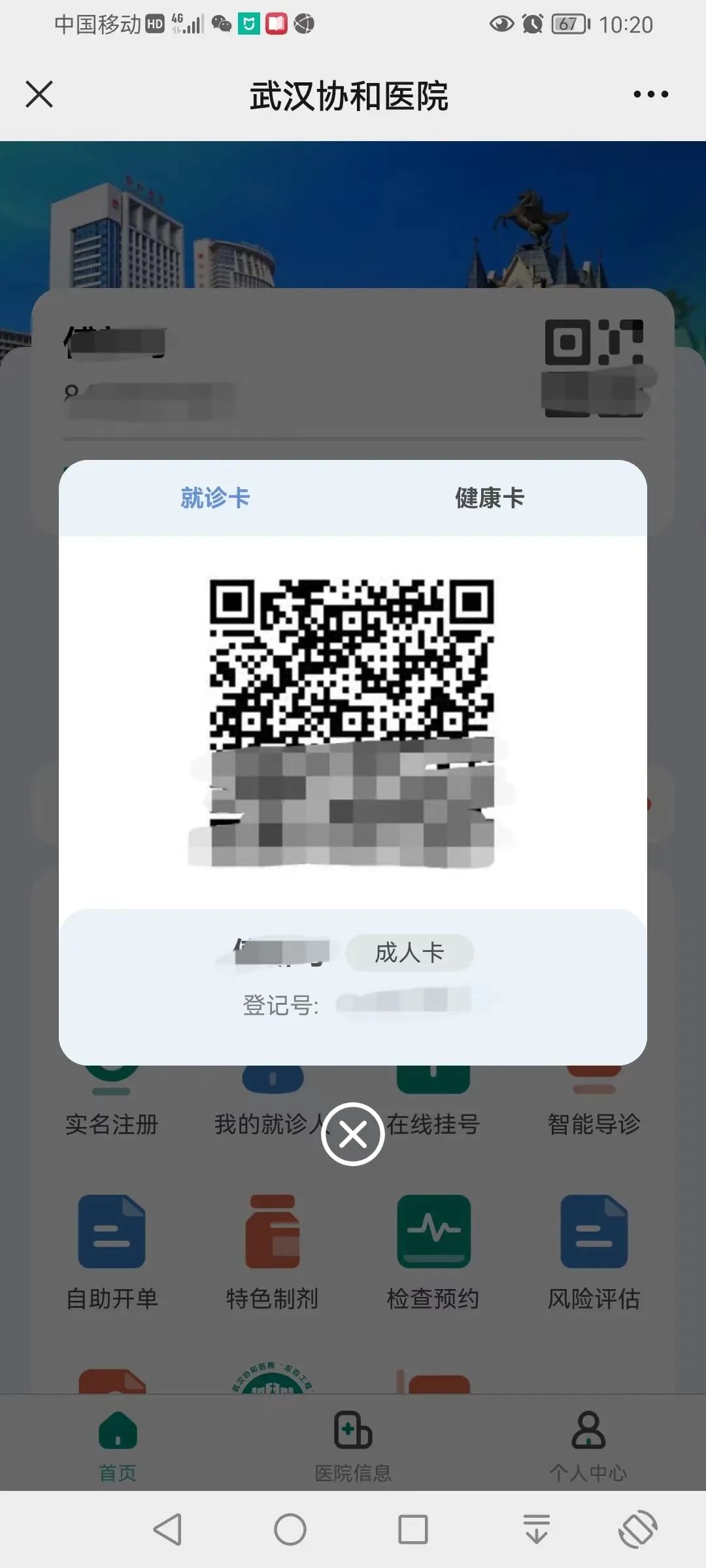706x1568 pixels.
Task: Tap the system home button
Action: pos(290,1529)
